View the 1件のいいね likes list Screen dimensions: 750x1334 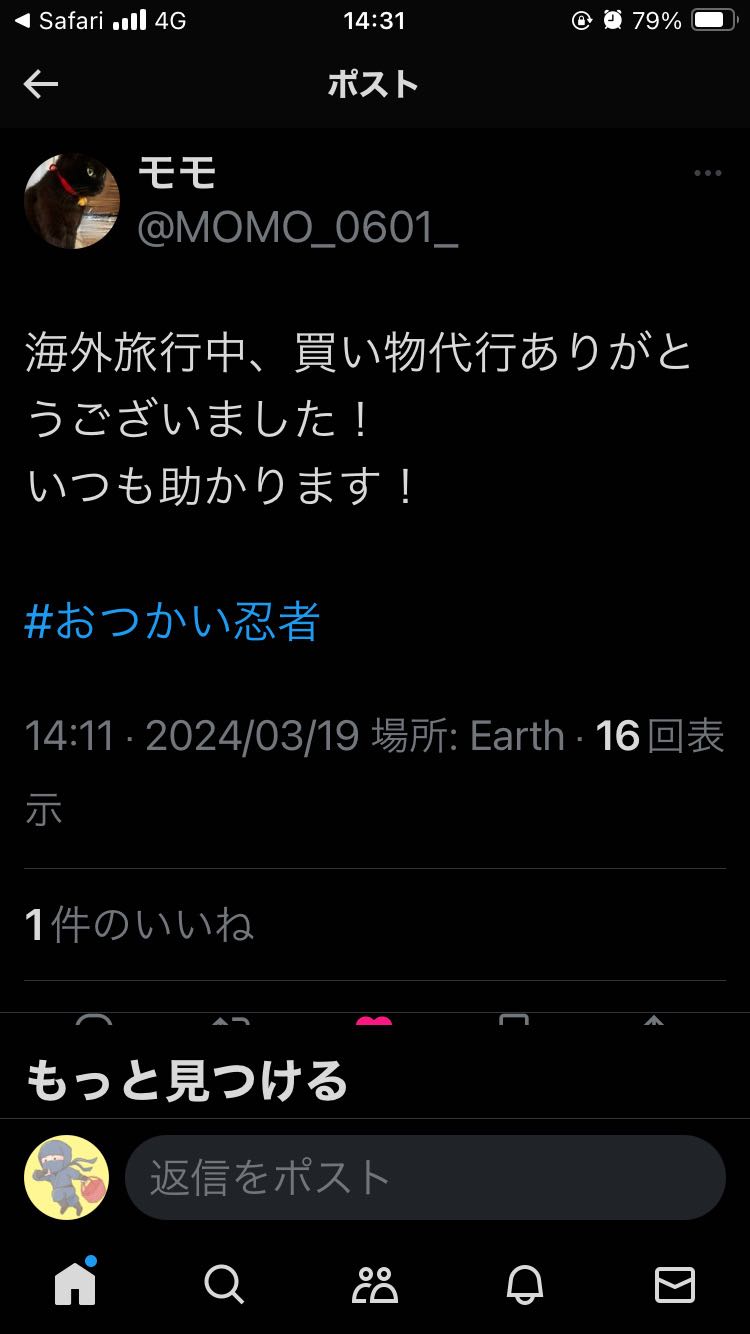(140, 925)
